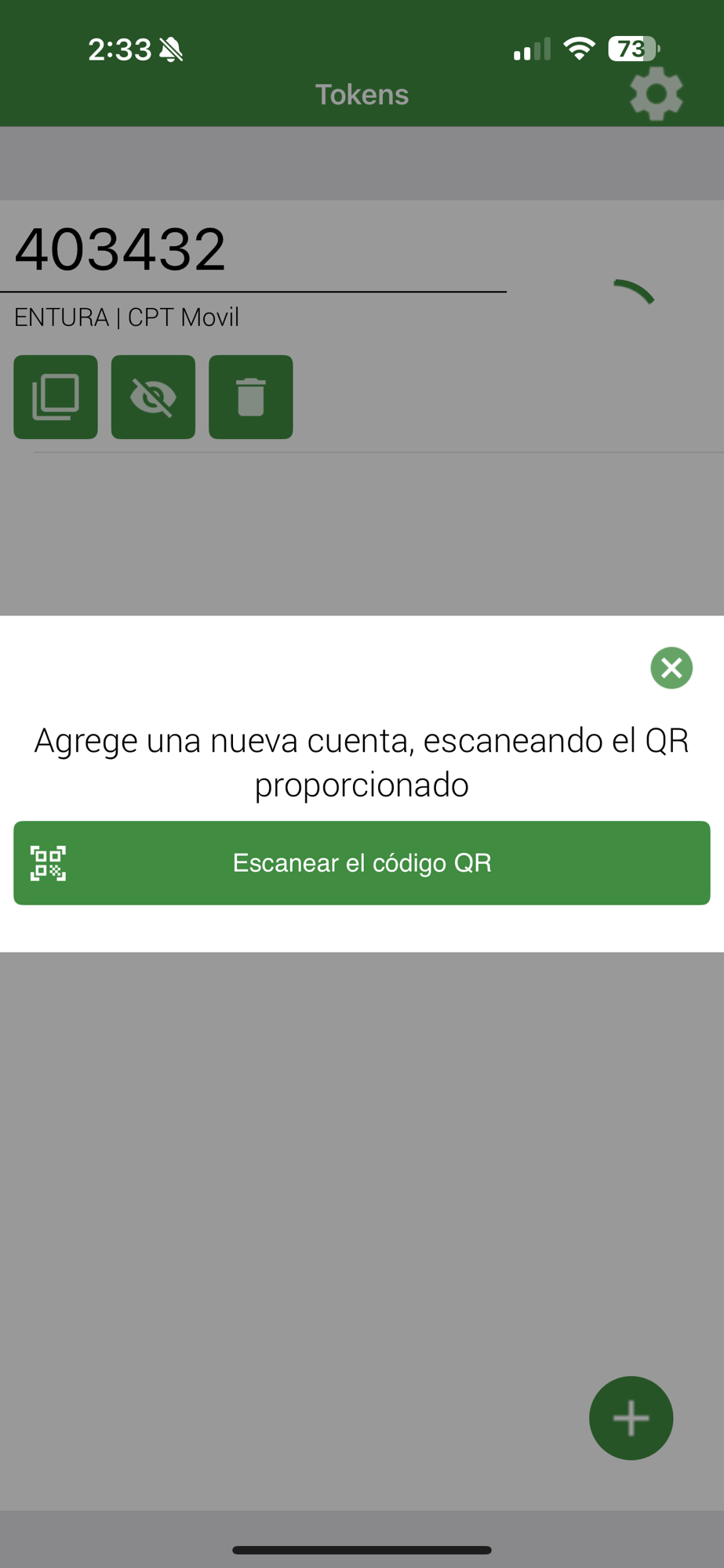Close the add account sheet

click(671, 668)
